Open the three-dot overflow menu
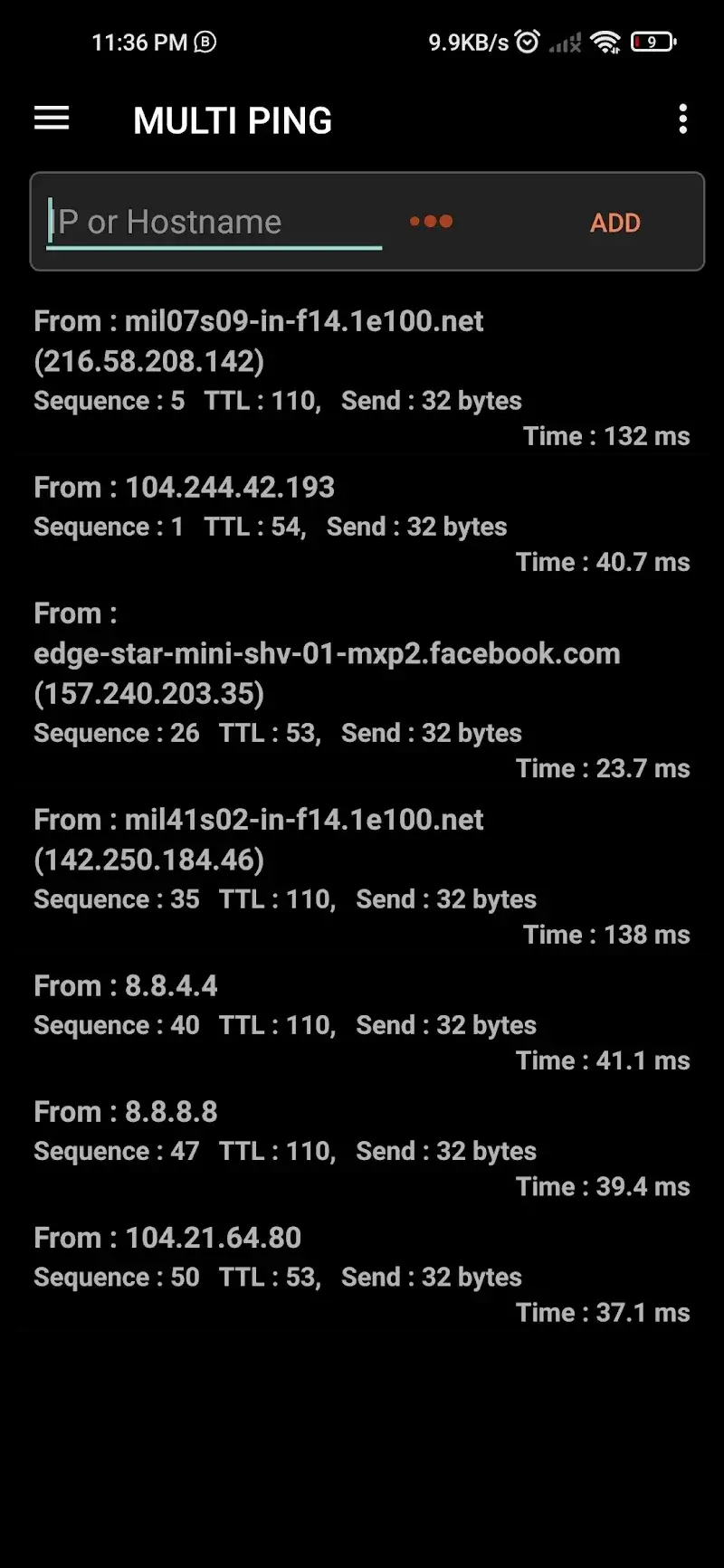 pyautogui.click(x=683, y=119)
